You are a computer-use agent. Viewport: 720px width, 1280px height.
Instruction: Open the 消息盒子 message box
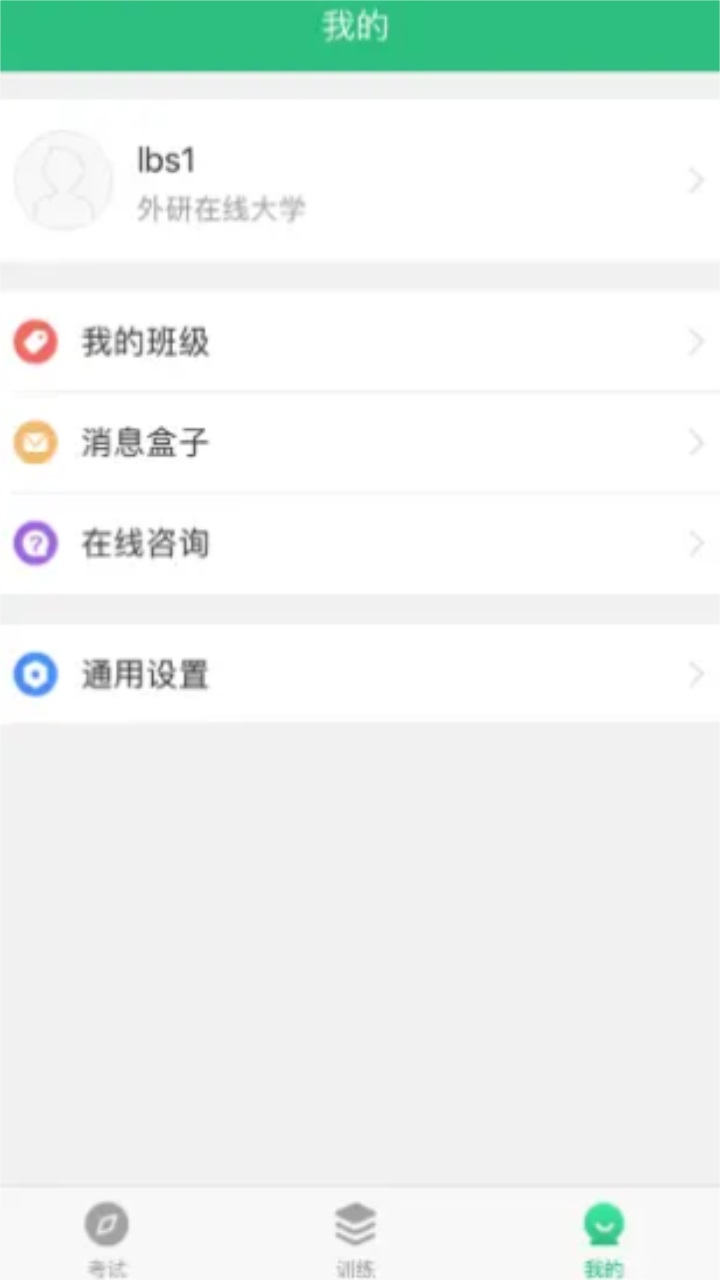tap(145, 442)
